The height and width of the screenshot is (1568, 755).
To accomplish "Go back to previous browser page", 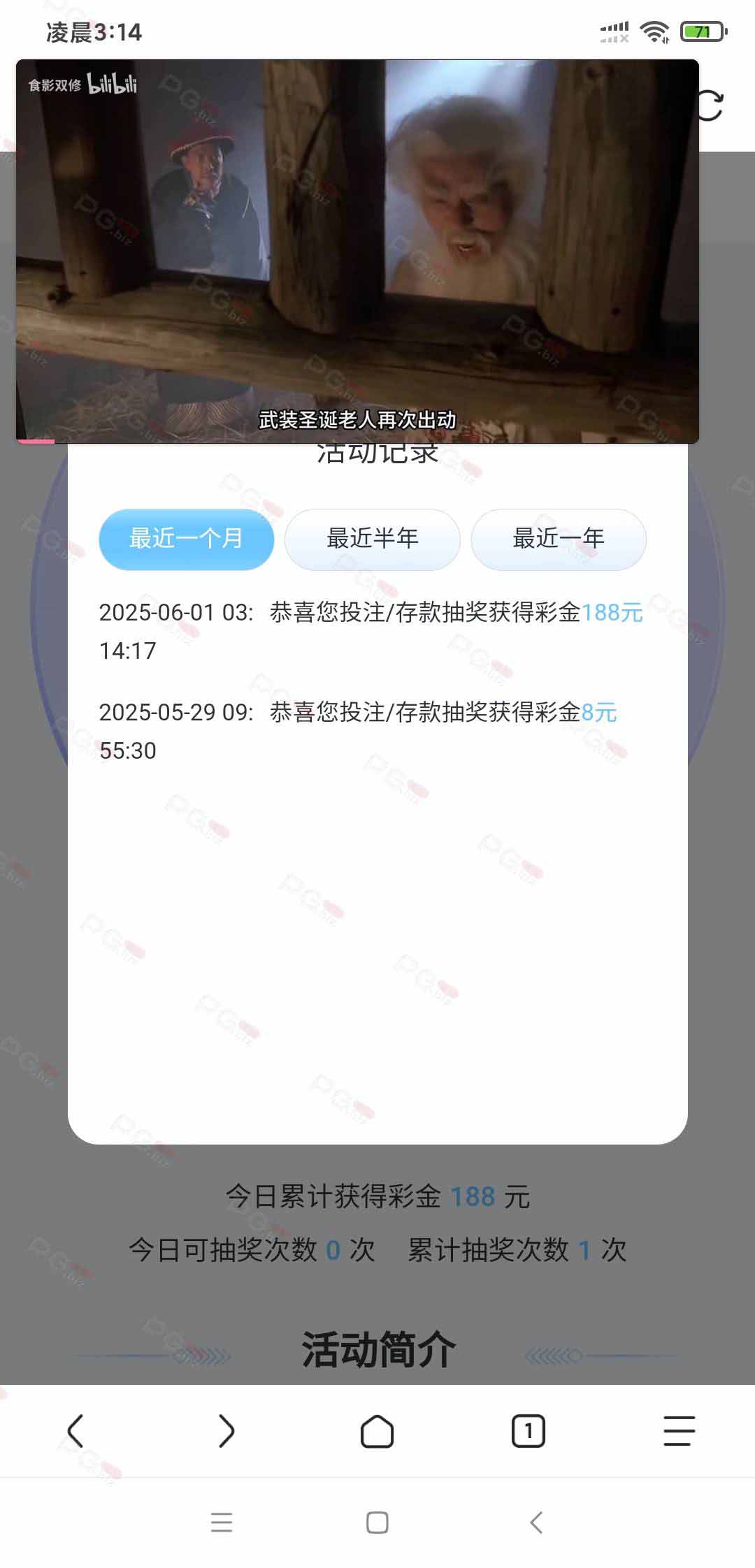I will click(x=75, y=1430).
